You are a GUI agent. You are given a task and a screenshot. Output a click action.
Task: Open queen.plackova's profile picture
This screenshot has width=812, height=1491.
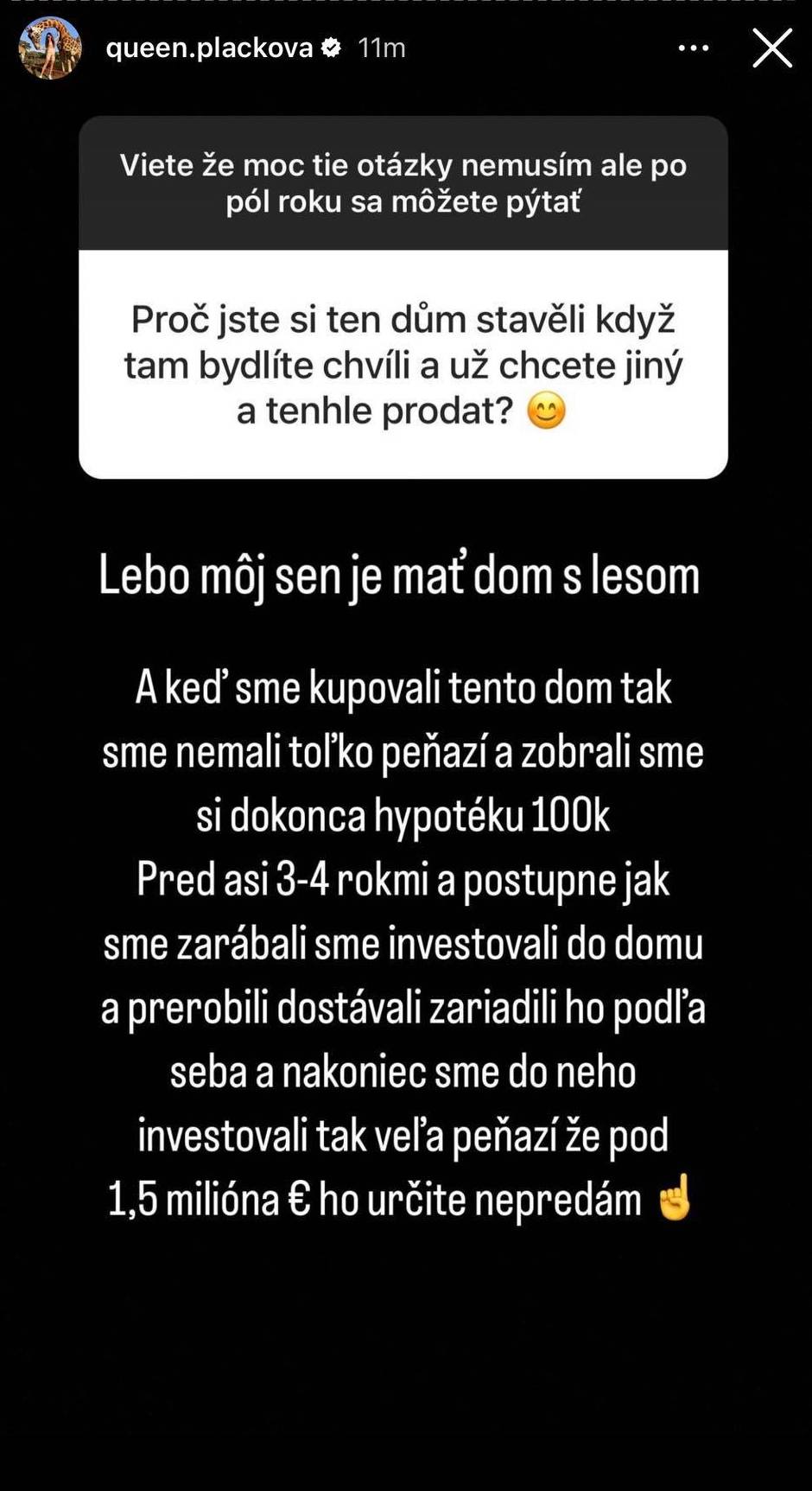(x=50, y=48)
